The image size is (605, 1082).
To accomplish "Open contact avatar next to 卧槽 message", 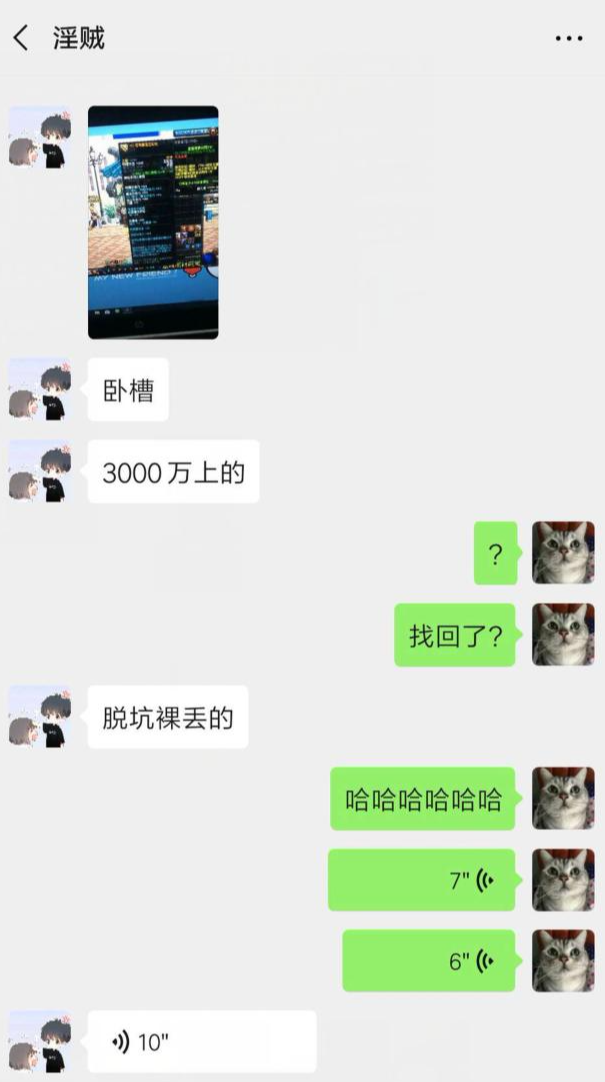I will point(40,389).
